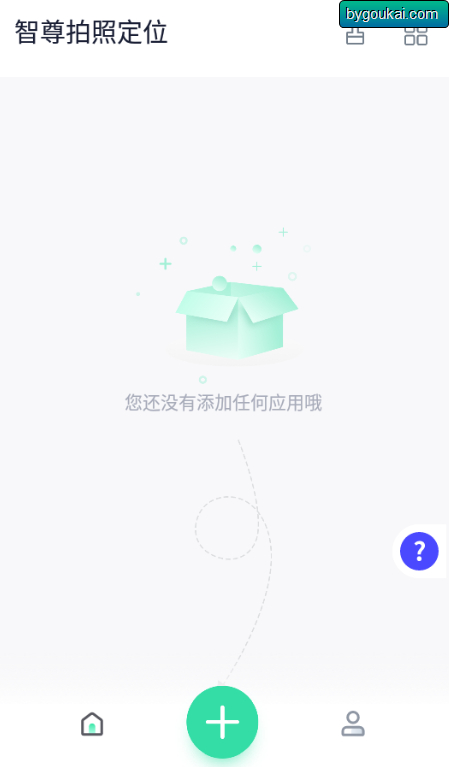This screenshot has width=449, height=767.
Task: Open the brush cleanup icon in the header
Action: coord(355,34)
